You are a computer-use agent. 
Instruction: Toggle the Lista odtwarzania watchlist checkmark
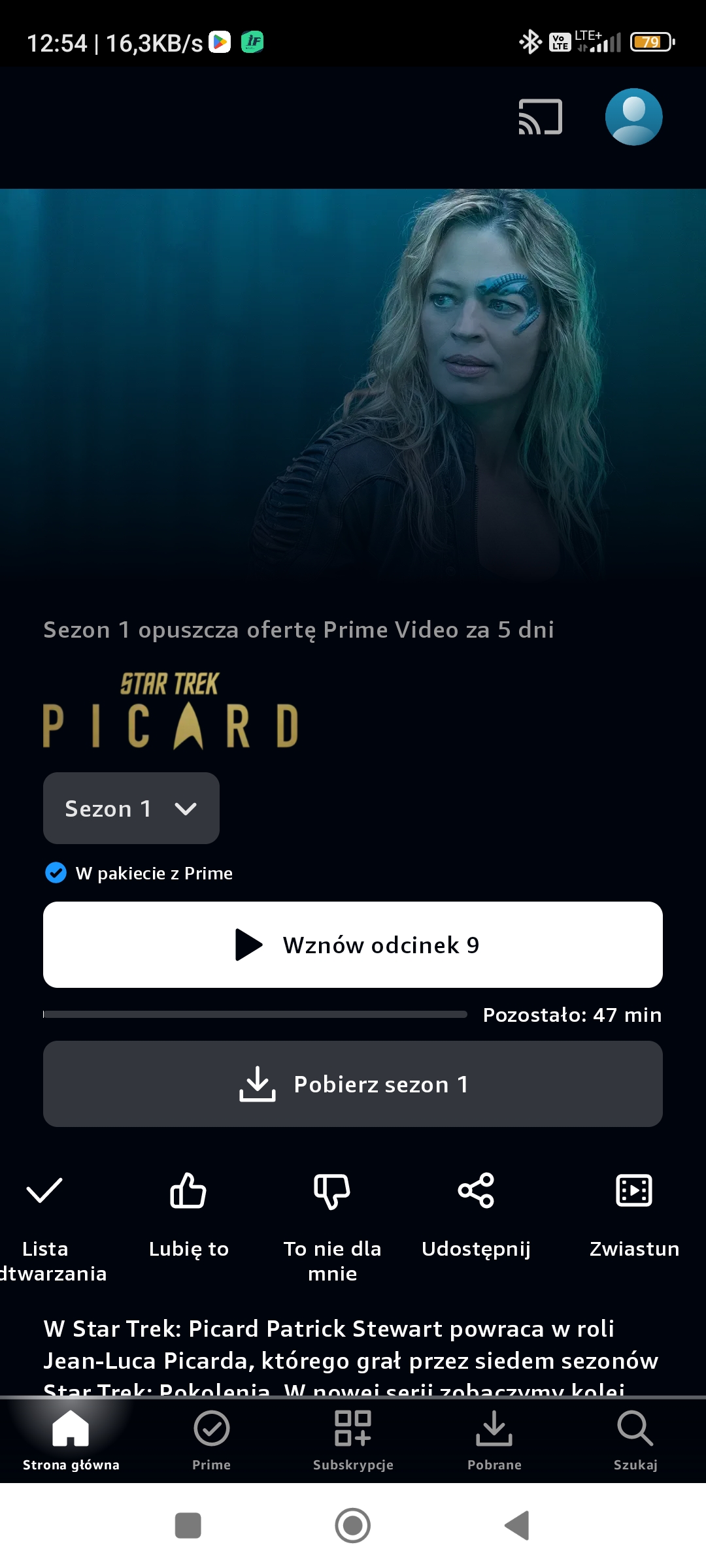(x=44, y=1192)
